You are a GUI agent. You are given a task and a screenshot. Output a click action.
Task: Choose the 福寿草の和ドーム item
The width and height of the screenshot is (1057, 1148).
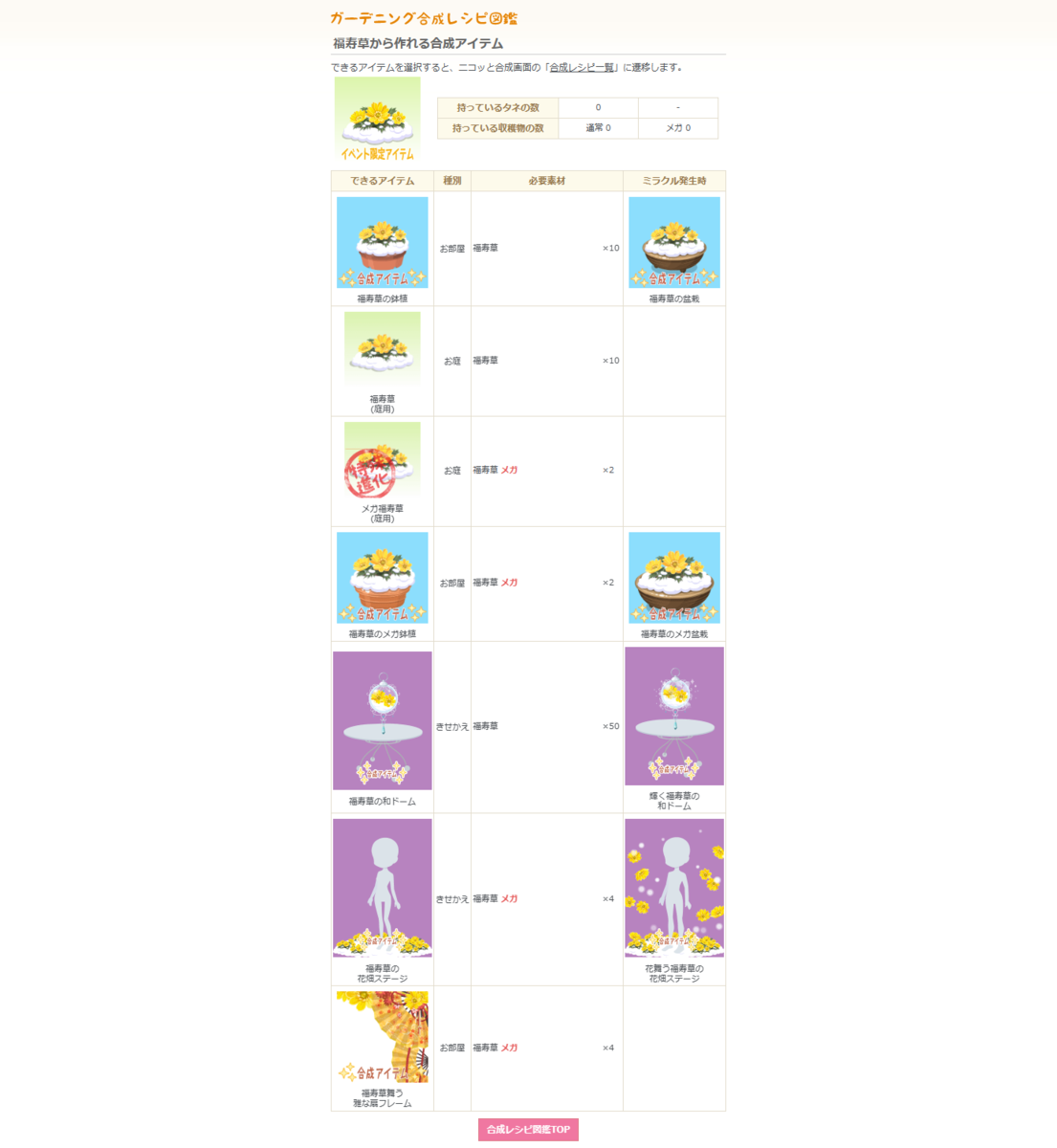383,720
